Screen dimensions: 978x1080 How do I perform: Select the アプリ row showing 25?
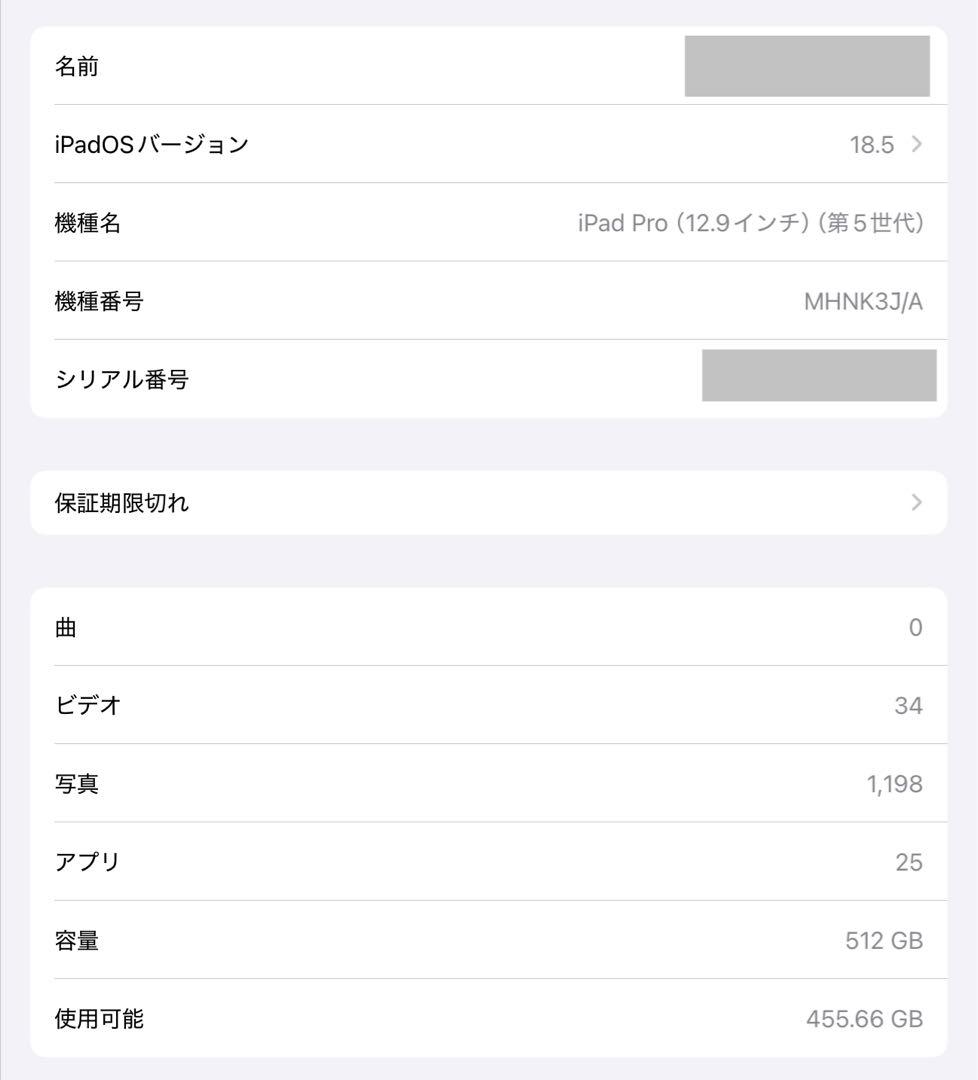489,862
